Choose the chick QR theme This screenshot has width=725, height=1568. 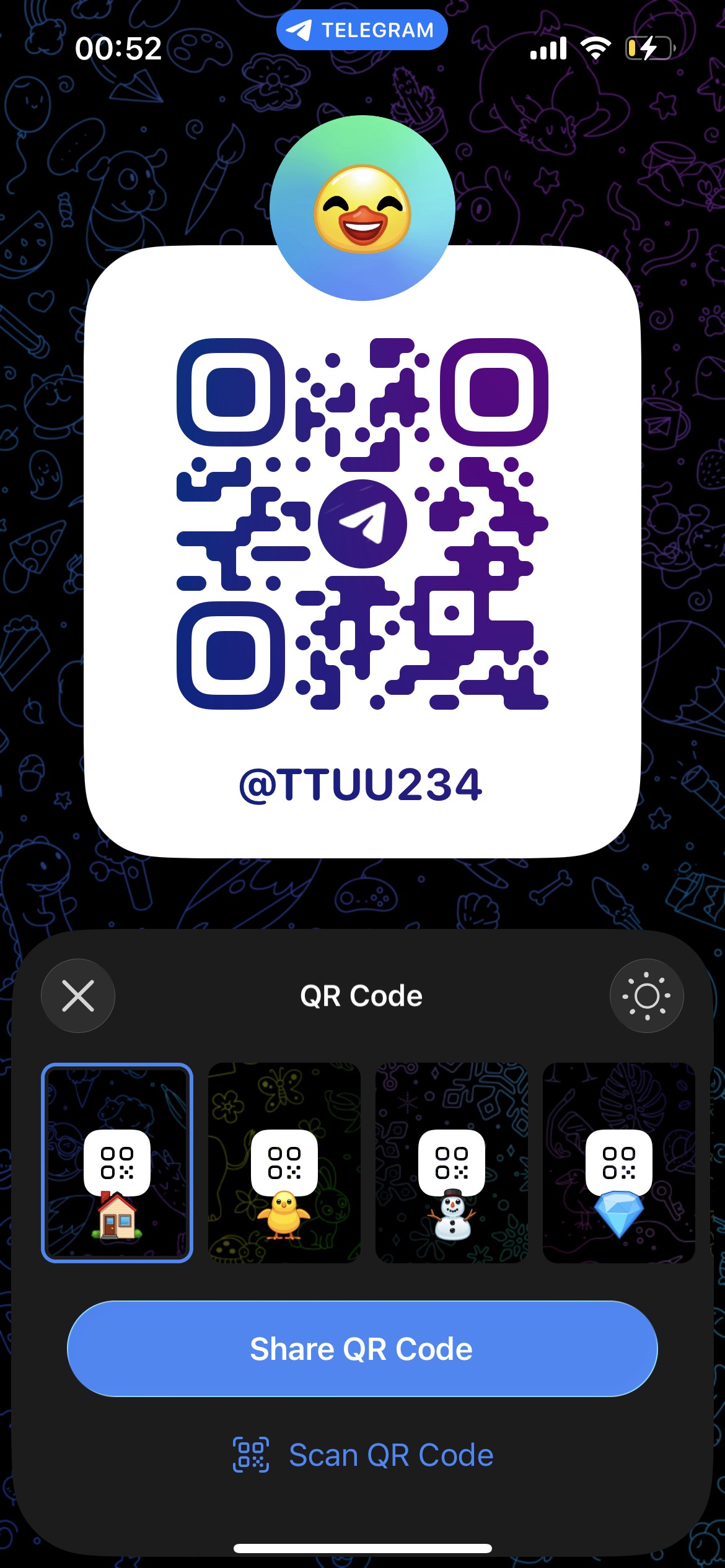[284, 1163]
